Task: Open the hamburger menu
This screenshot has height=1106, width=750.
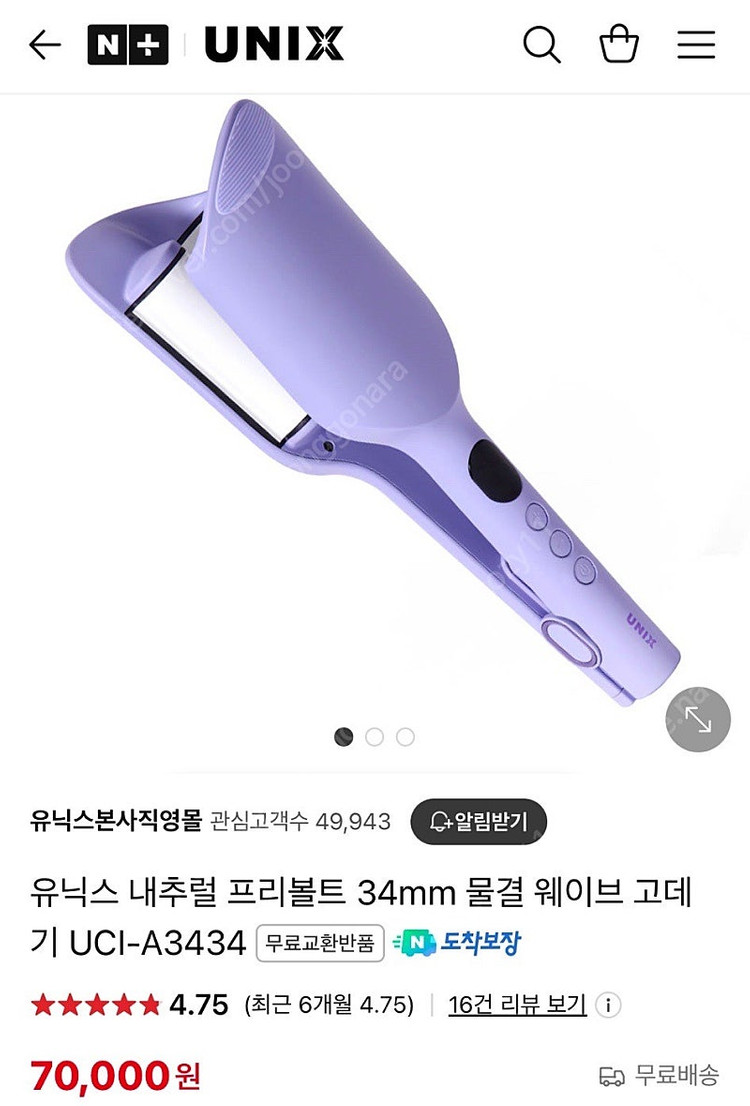Action: (x=696, y=45)
